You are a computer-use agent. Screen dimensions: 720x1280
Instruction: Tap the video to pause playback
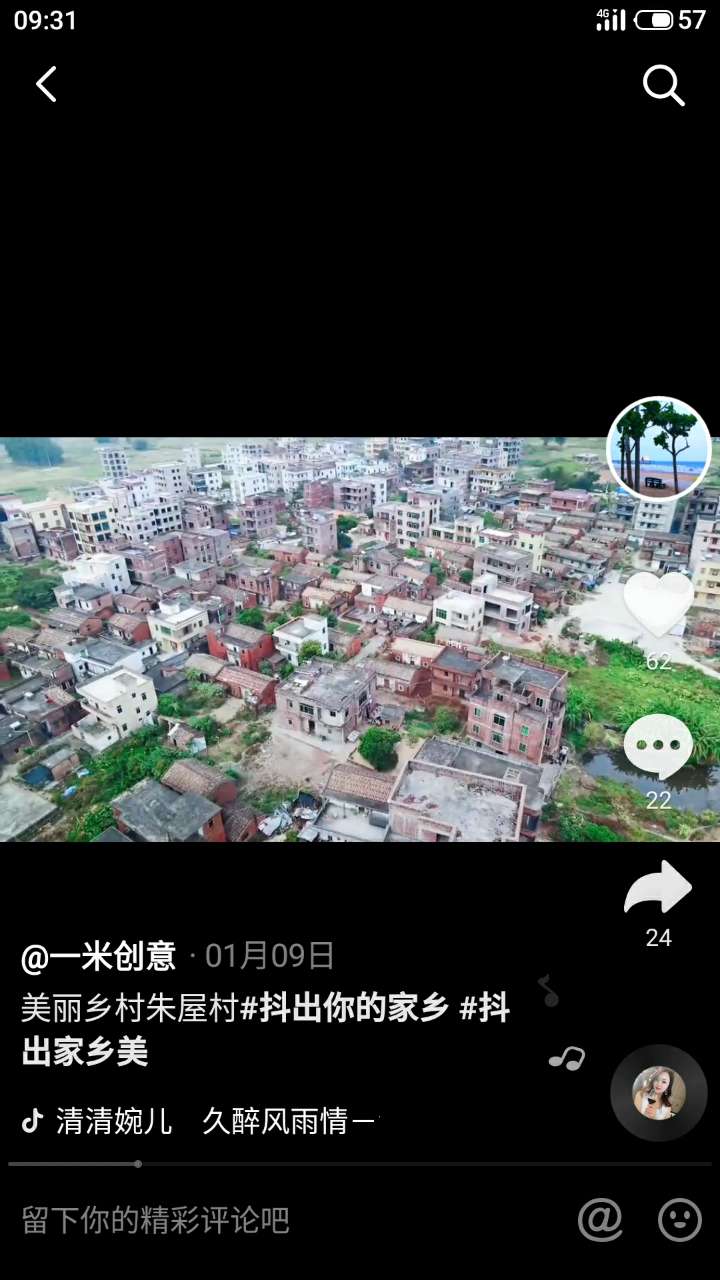(300, 640)
